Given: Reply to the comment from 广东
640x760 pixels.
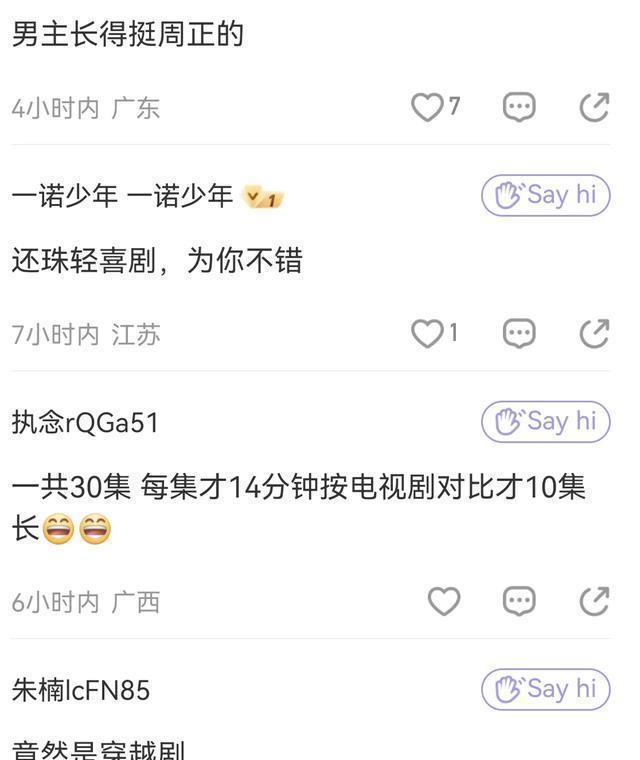Looking at the screenshot, I should (x=518, y=107).
